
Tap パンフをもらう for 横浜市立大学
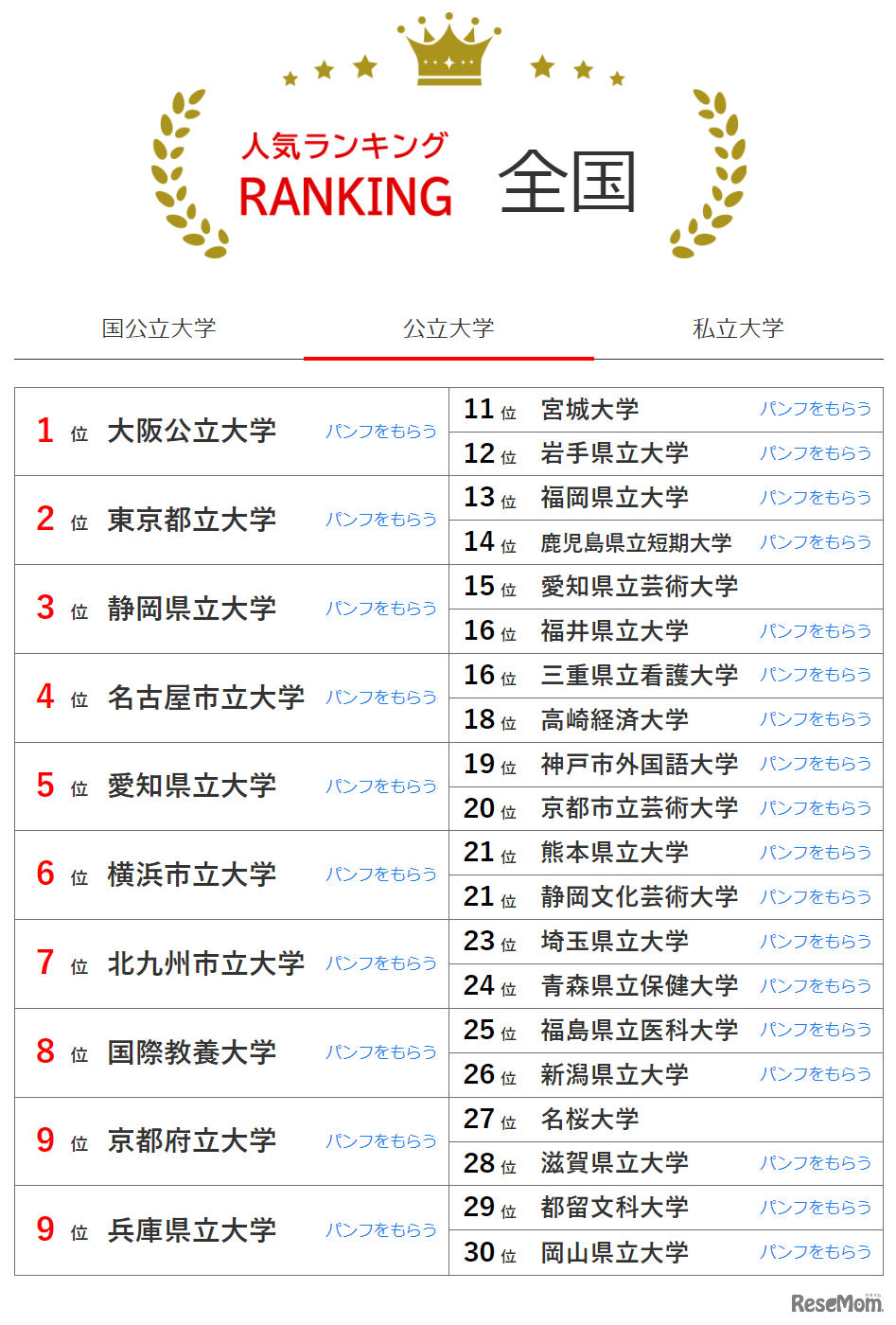381,874
